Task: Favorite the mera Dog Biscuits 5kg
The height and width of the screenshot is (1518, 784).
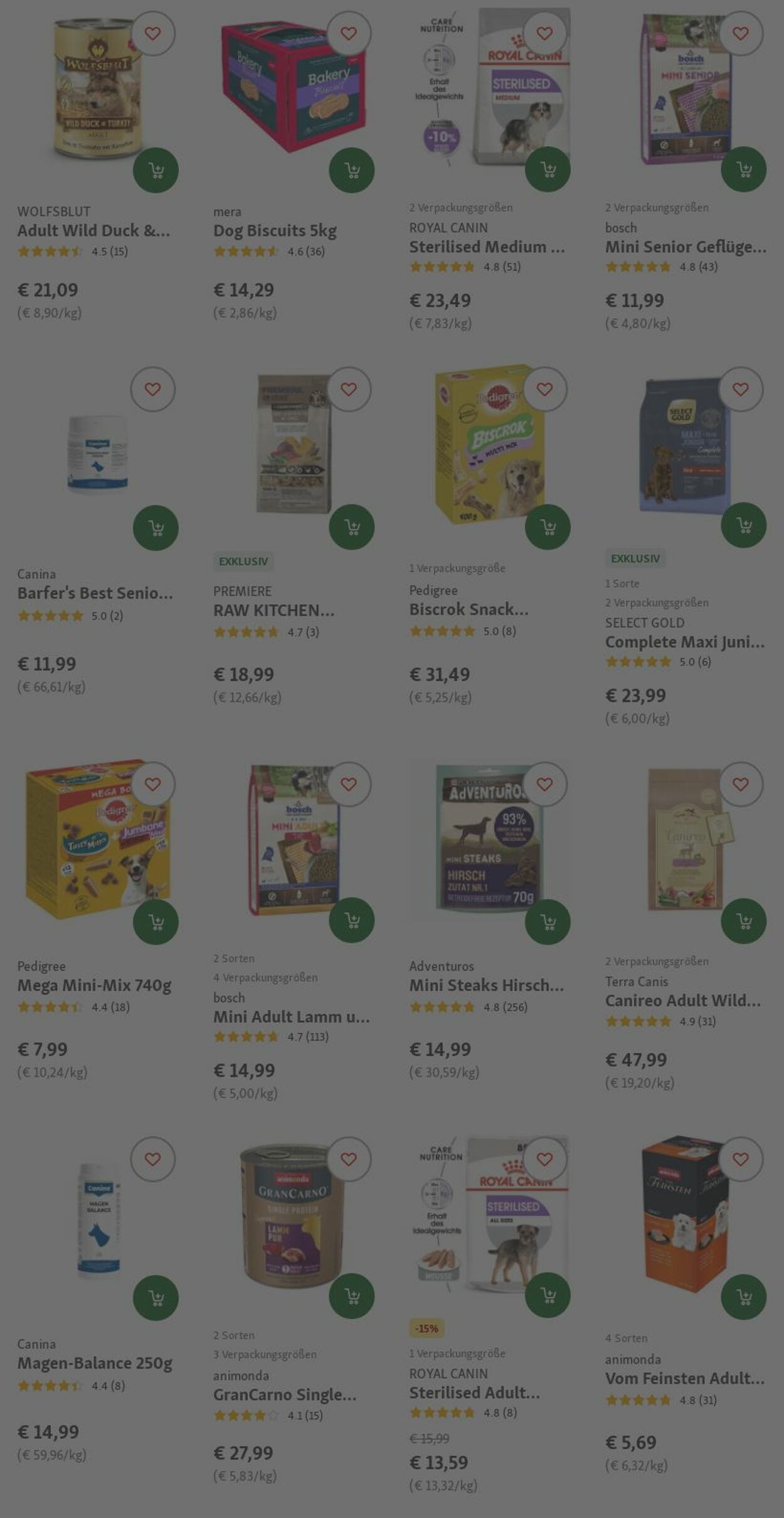Action: [349, 33]
